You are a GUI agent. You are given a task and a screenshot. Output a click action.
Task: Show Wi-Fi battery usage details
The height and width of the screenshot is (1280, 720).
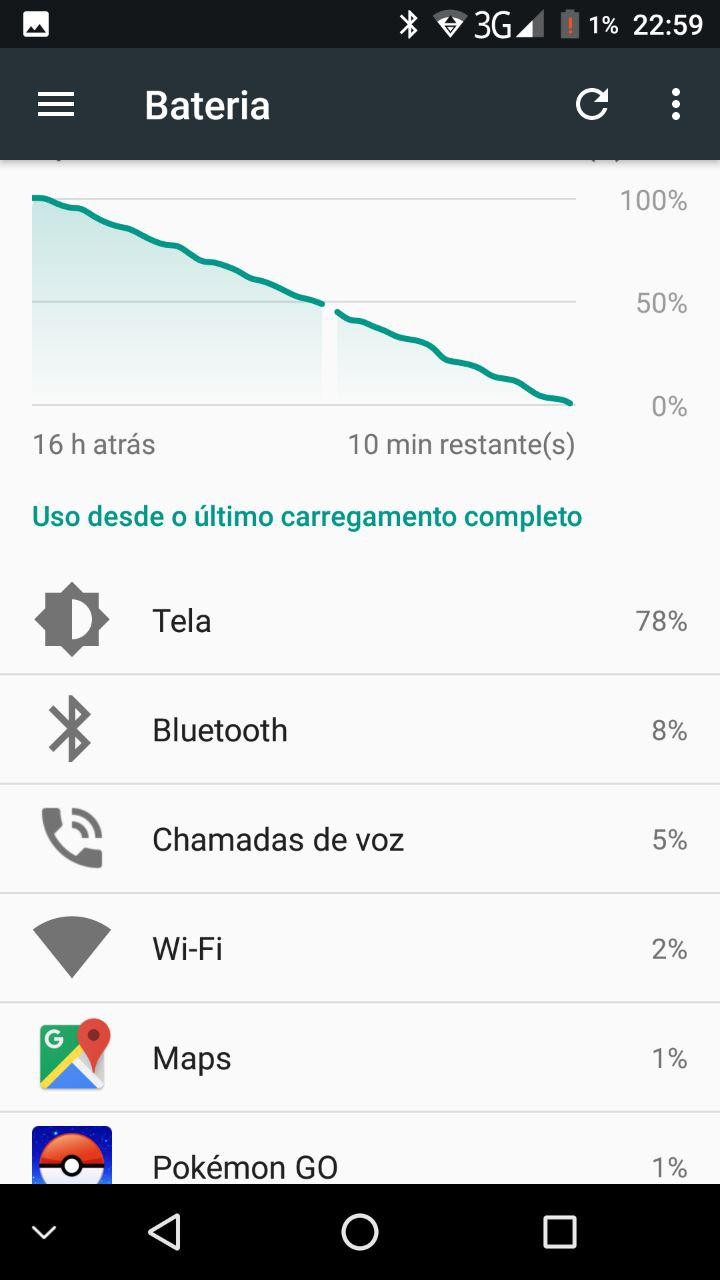[x=360, y=948]
